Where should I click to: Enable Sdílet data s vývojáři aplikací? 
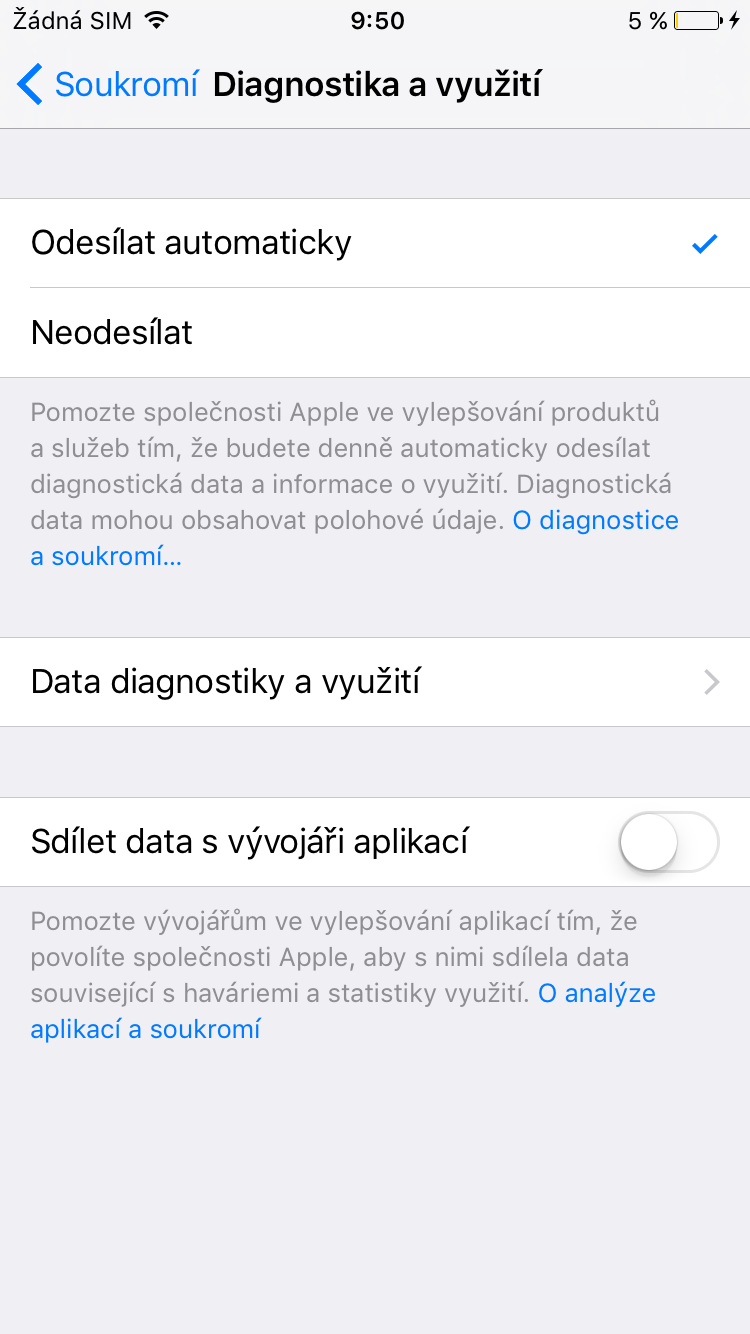[x=668, y=842]
